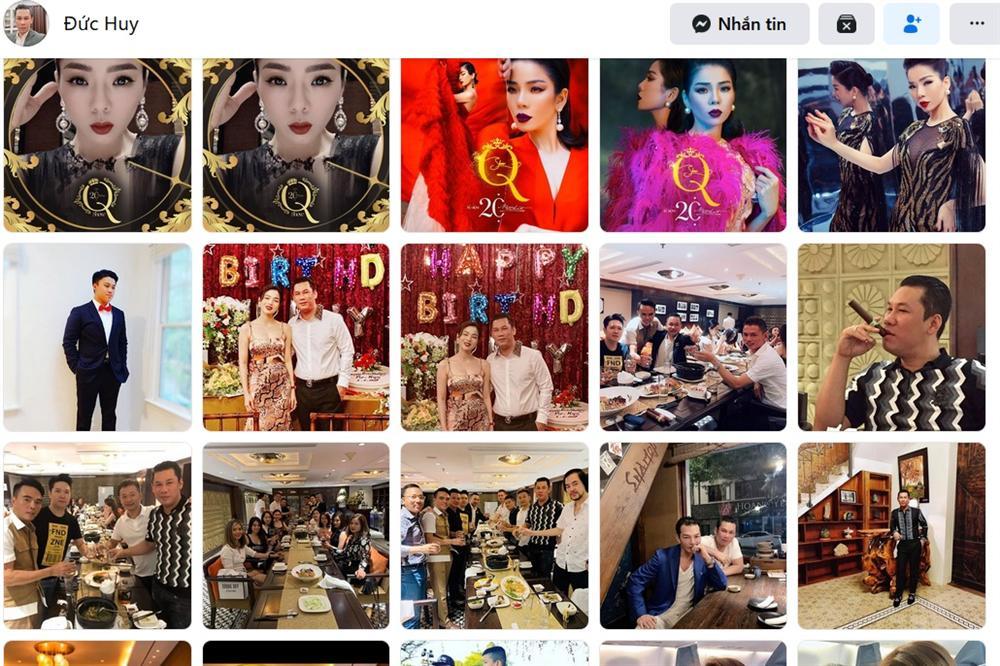1000x666 pixels.
Task: Open the three-dot more options menu
Action: click(x=975, y=24)
